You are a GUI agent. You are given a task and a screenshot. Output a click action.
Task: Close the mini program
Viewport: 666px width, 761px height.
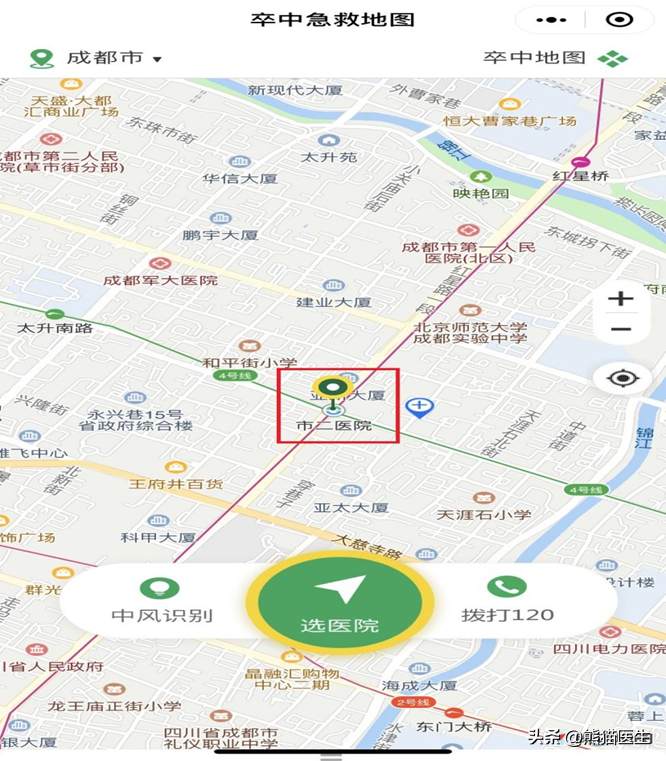(x=620, y=19)
